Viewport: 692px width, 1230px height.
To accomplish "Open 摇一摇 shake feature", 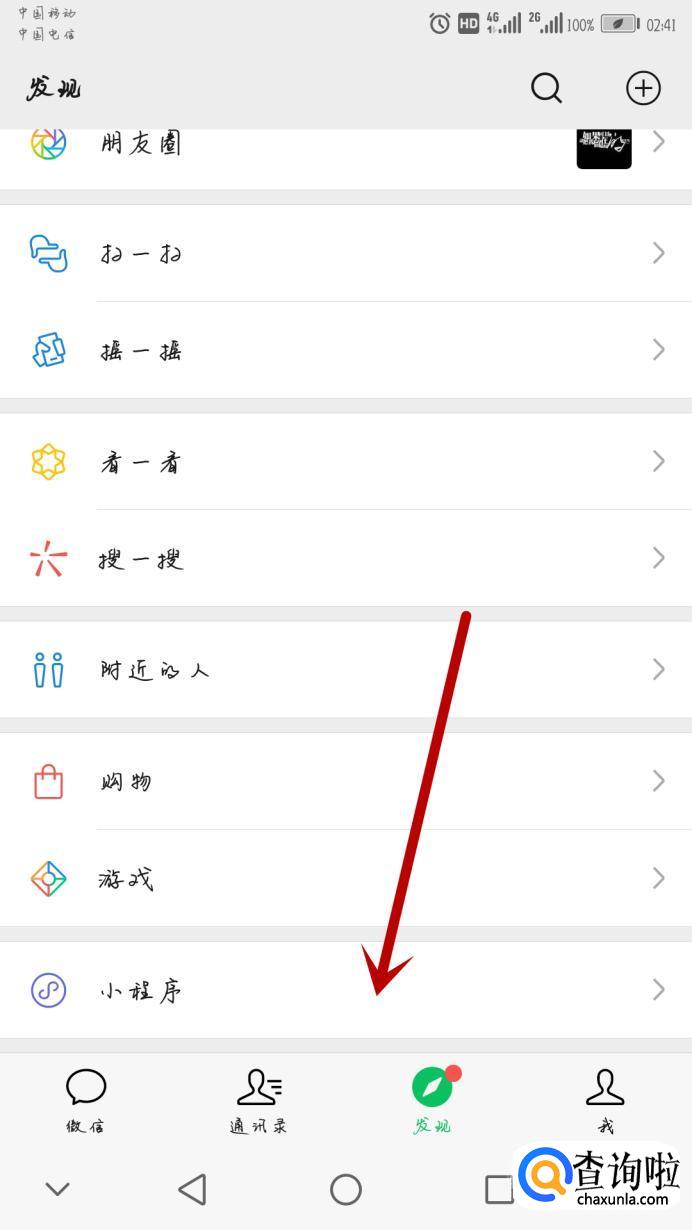I will (346, 350).
